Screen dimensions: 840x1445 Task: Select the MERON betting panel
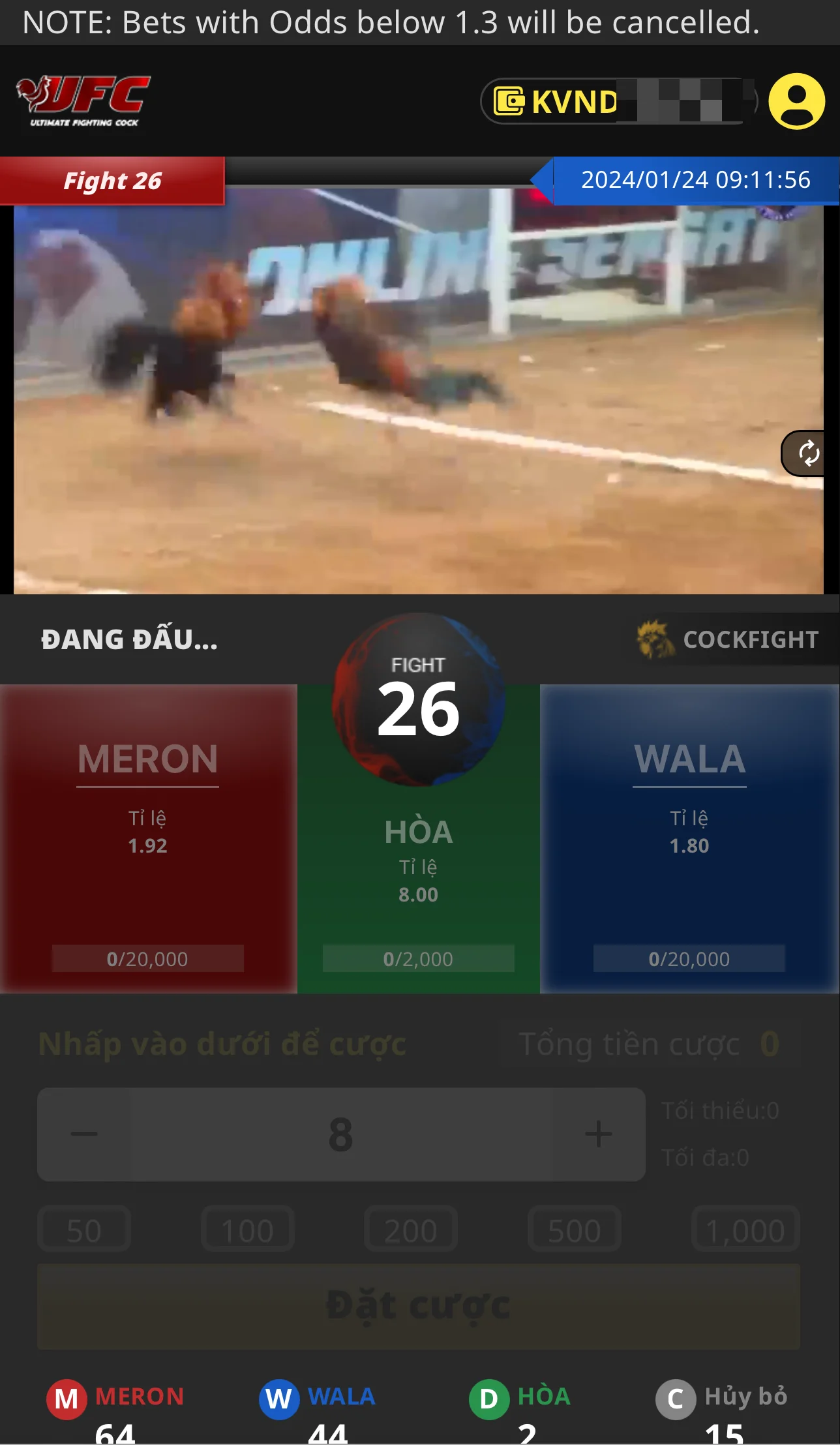(148, 838)
